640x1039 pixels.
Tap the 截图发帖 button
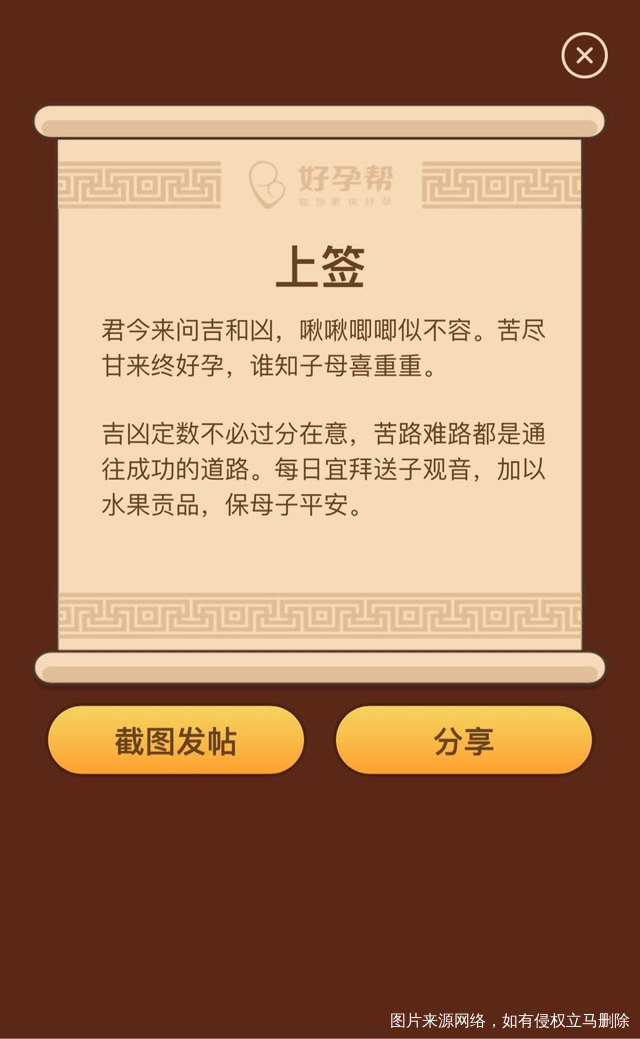tap(176, 741)
